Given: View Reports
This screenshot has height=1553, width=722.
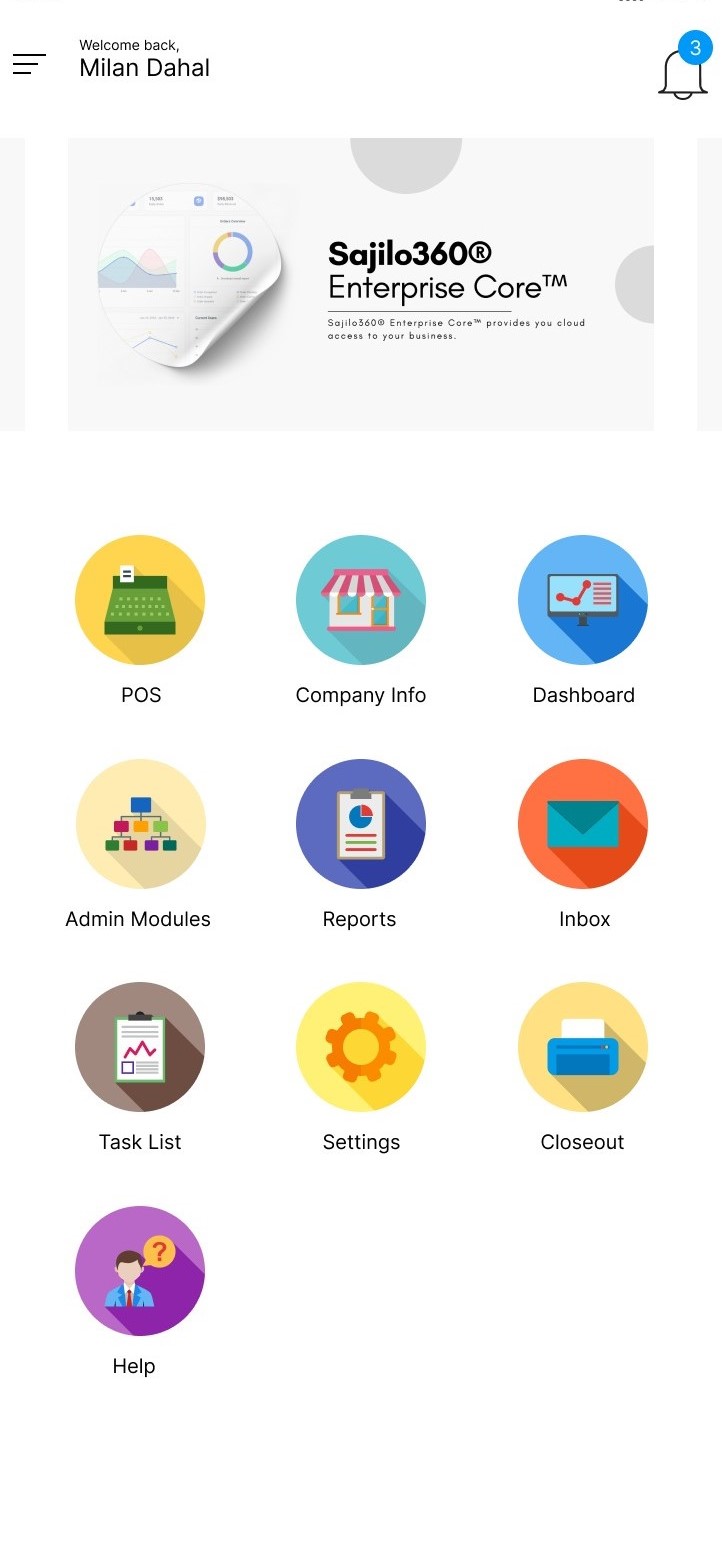Looking at the screenshot, I should [361, 824].
